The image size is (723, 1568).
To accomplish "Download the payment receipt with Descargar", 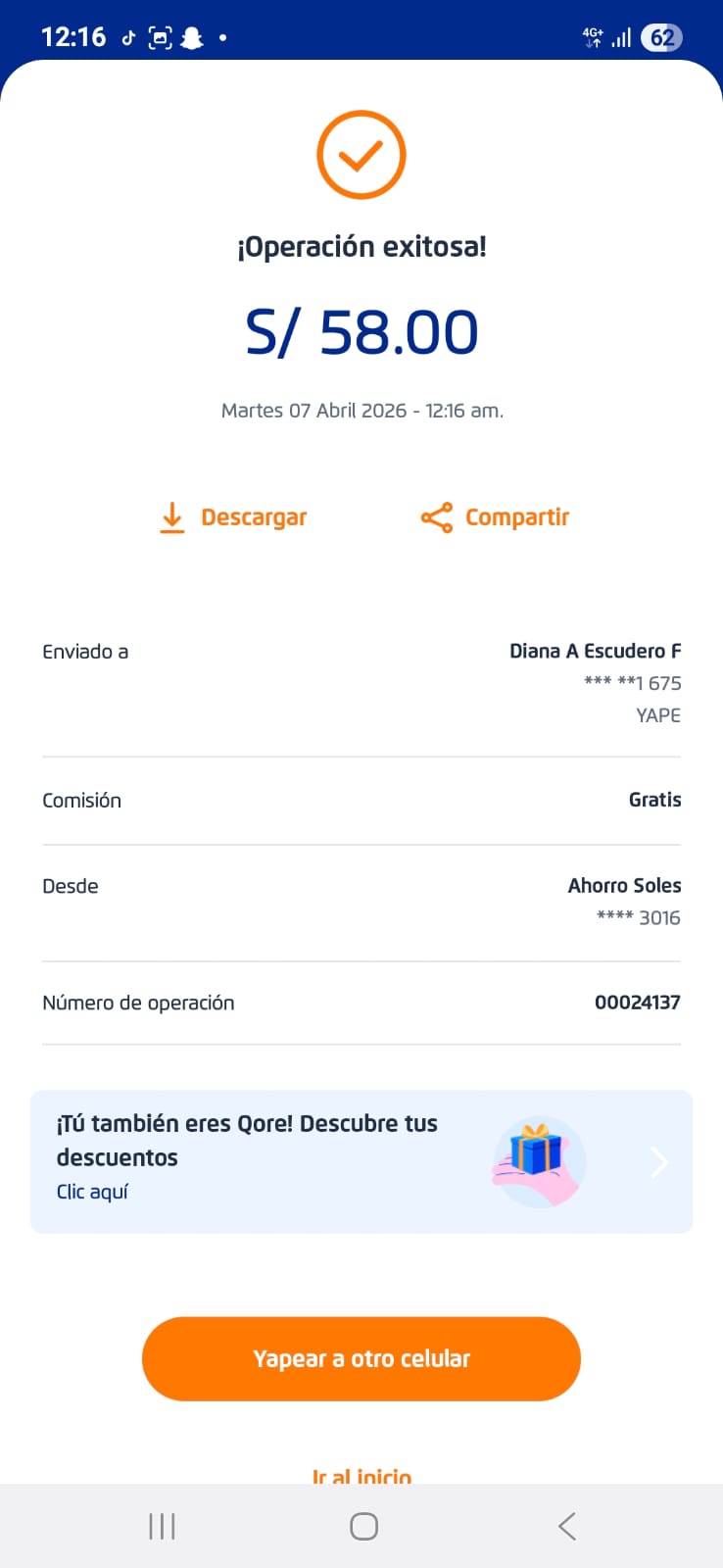I will click(x=234, y=517).
